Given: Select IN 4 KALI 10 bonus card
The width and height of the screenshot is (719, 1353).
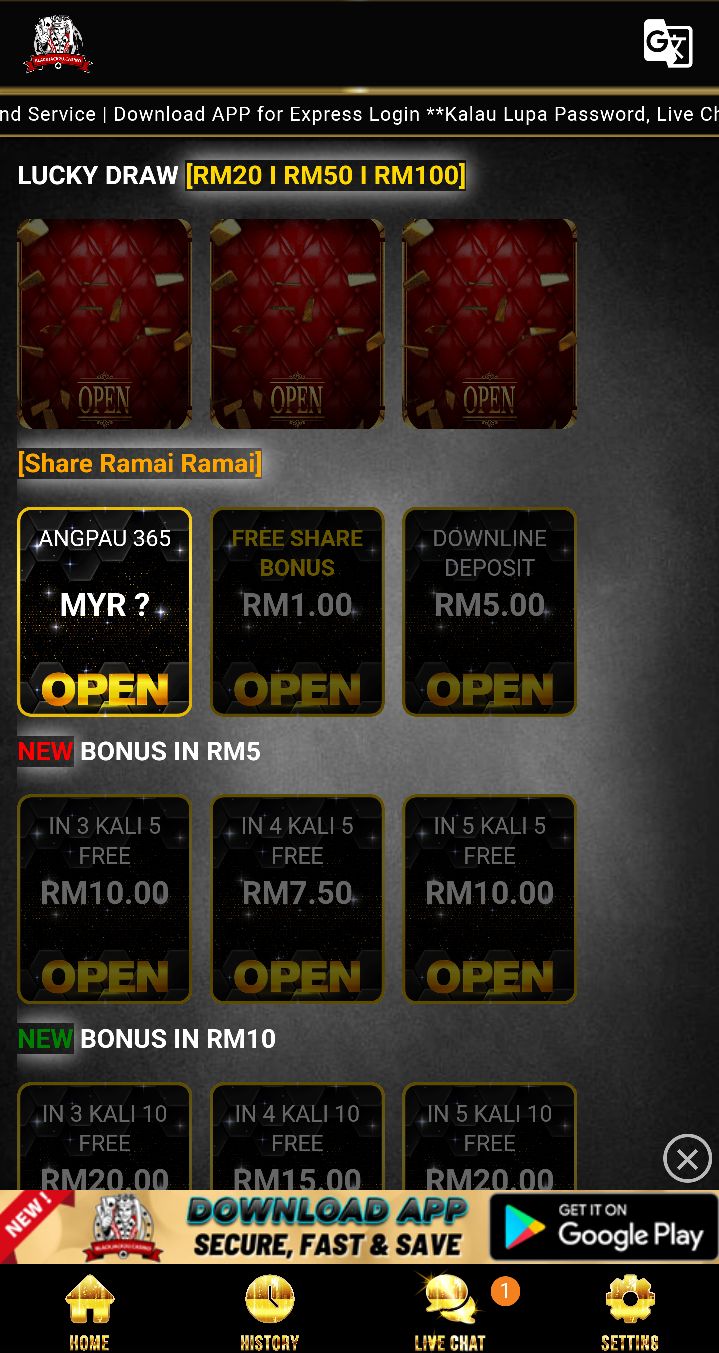Looking at the screenshot, I should click(297, 1140).
